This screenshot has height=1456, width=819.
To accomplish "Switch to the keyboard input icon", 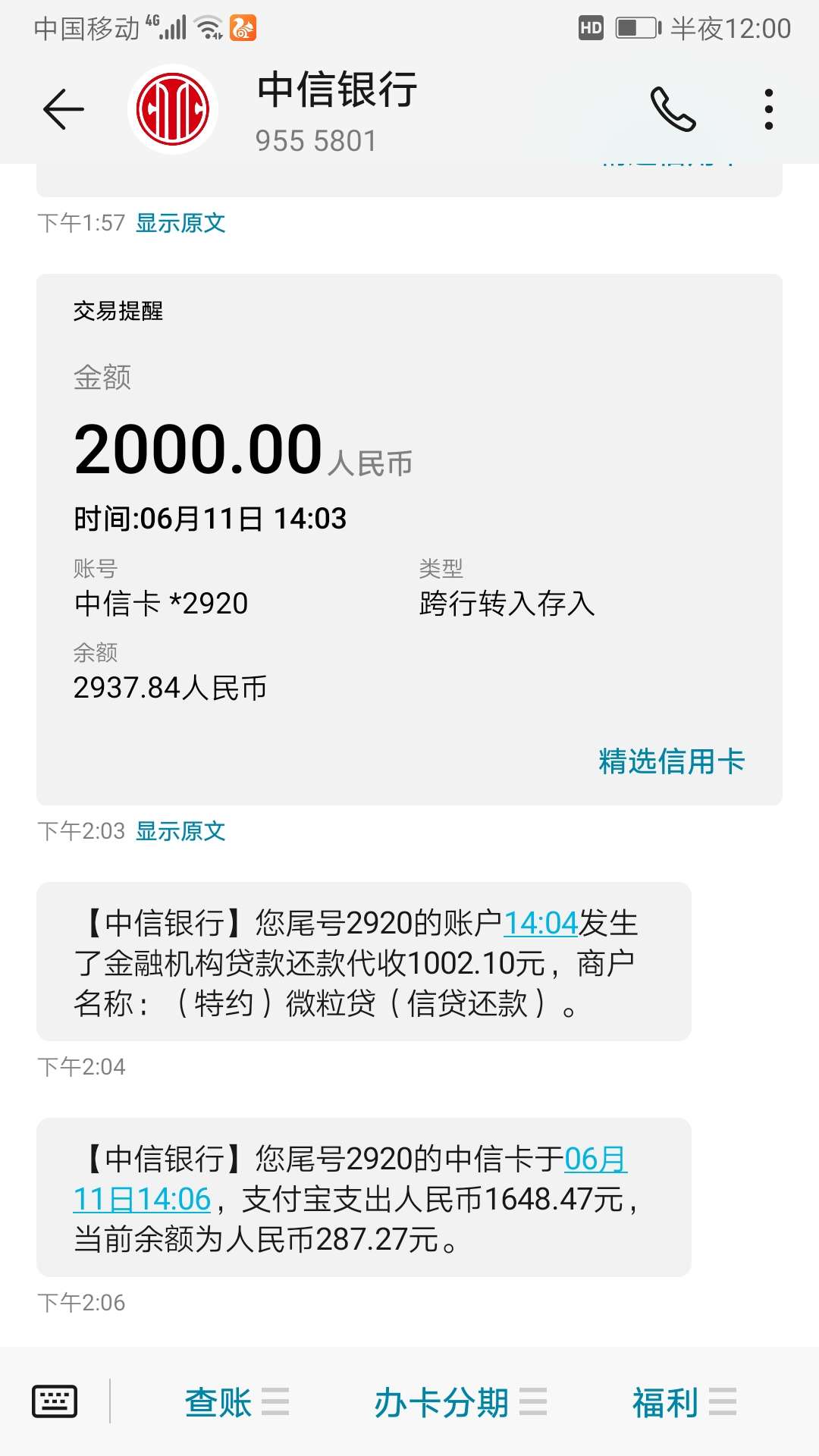I will [55, 1401].
